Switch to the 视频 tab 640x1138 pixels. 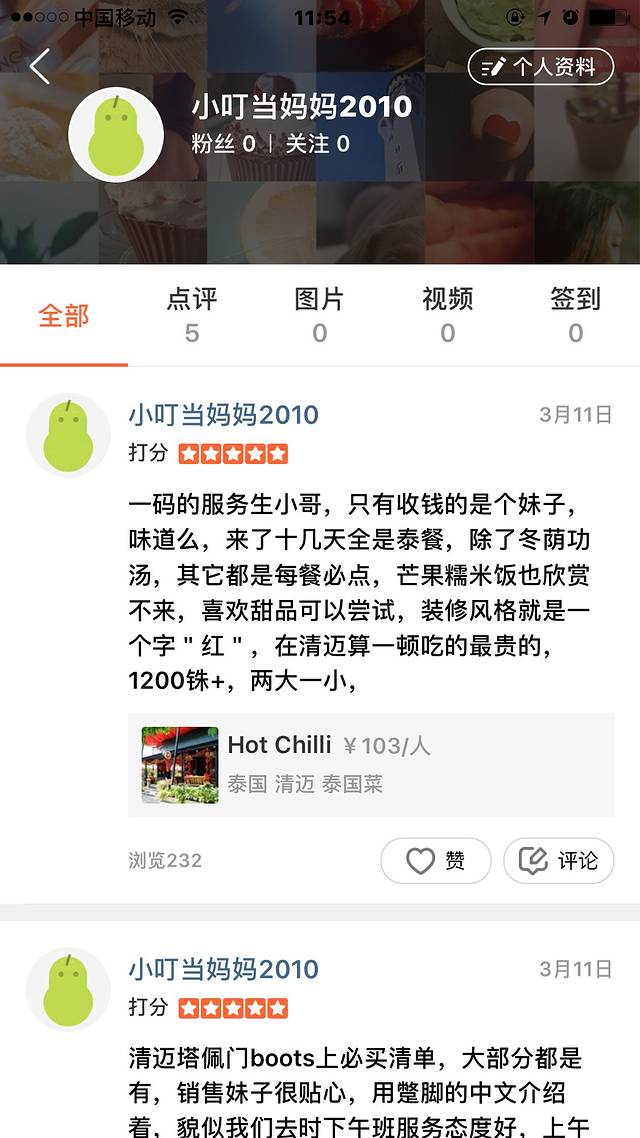447,314
